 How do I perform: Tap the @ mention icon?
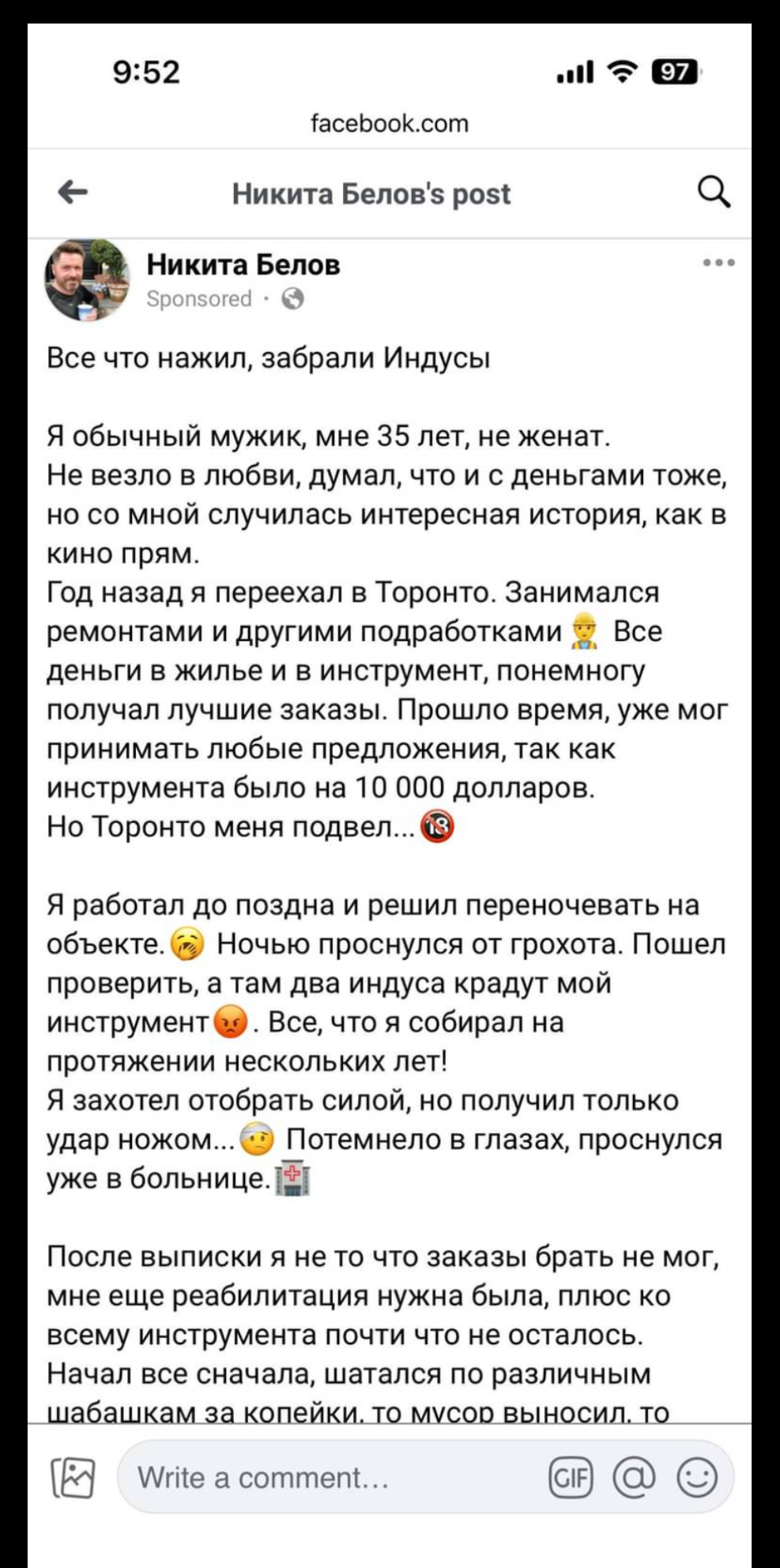634,1477
